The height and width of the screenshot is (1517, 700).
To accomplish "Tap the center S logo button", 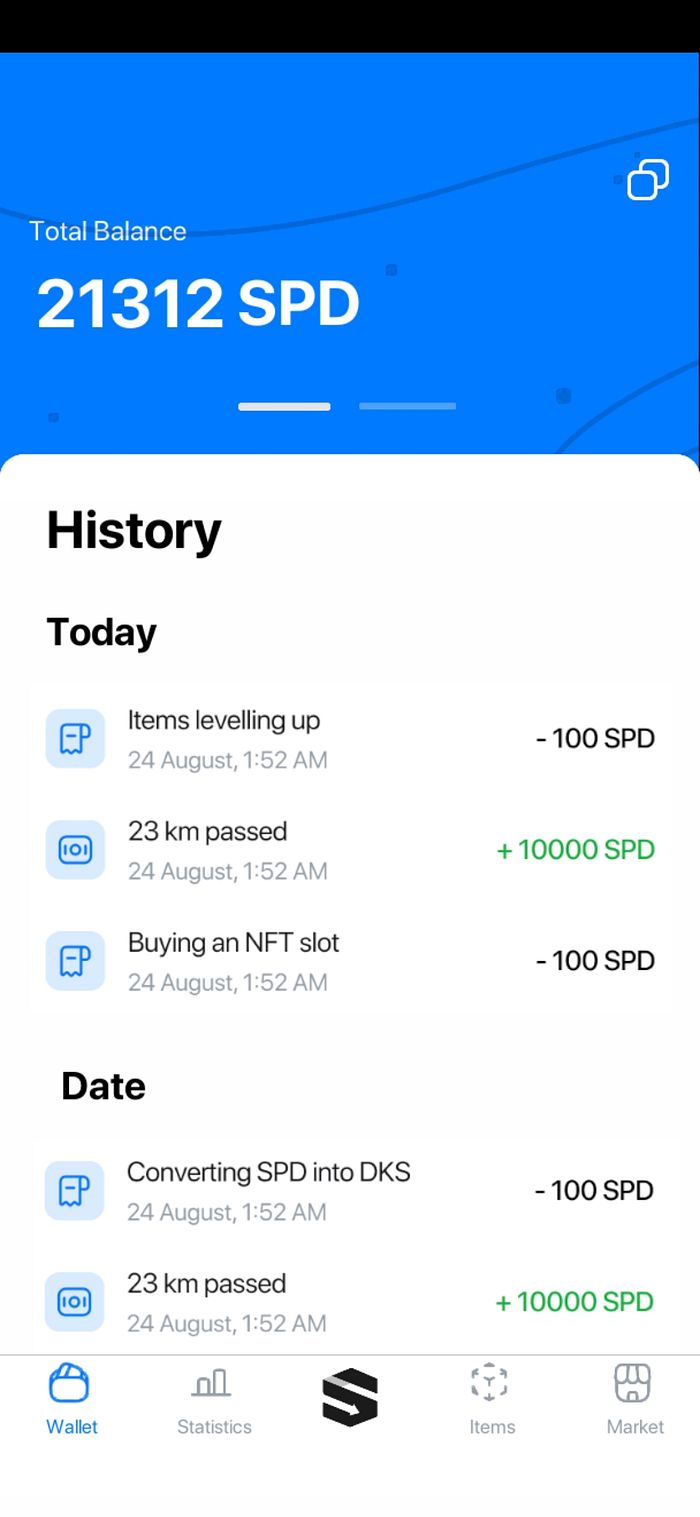I will tap(350, 1397).
